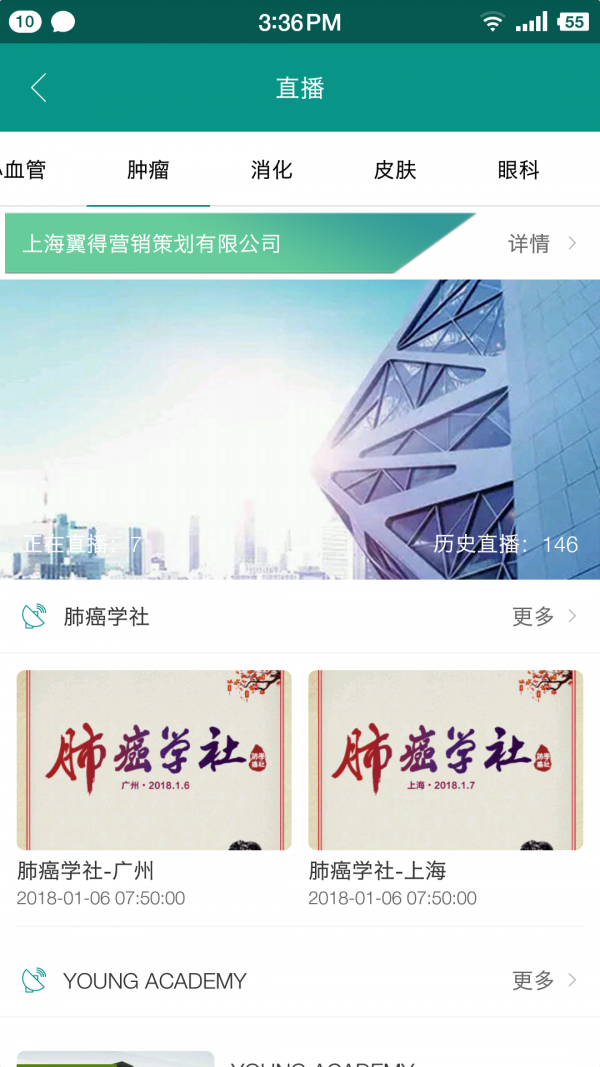Viewport: 600px width, 1067px height.
Task: Go back using the header arrow
Action: tap(38, 88)
